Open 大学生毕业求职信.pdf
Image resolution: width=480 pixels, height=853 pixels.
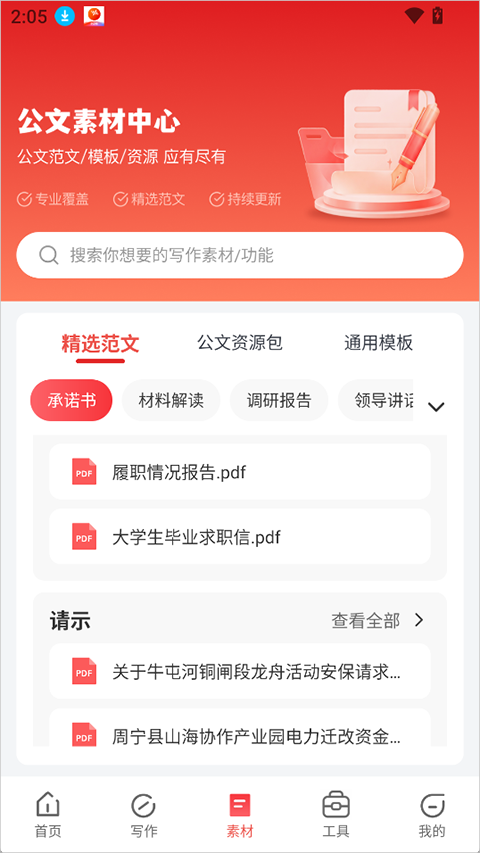click(x=239, y=537)
